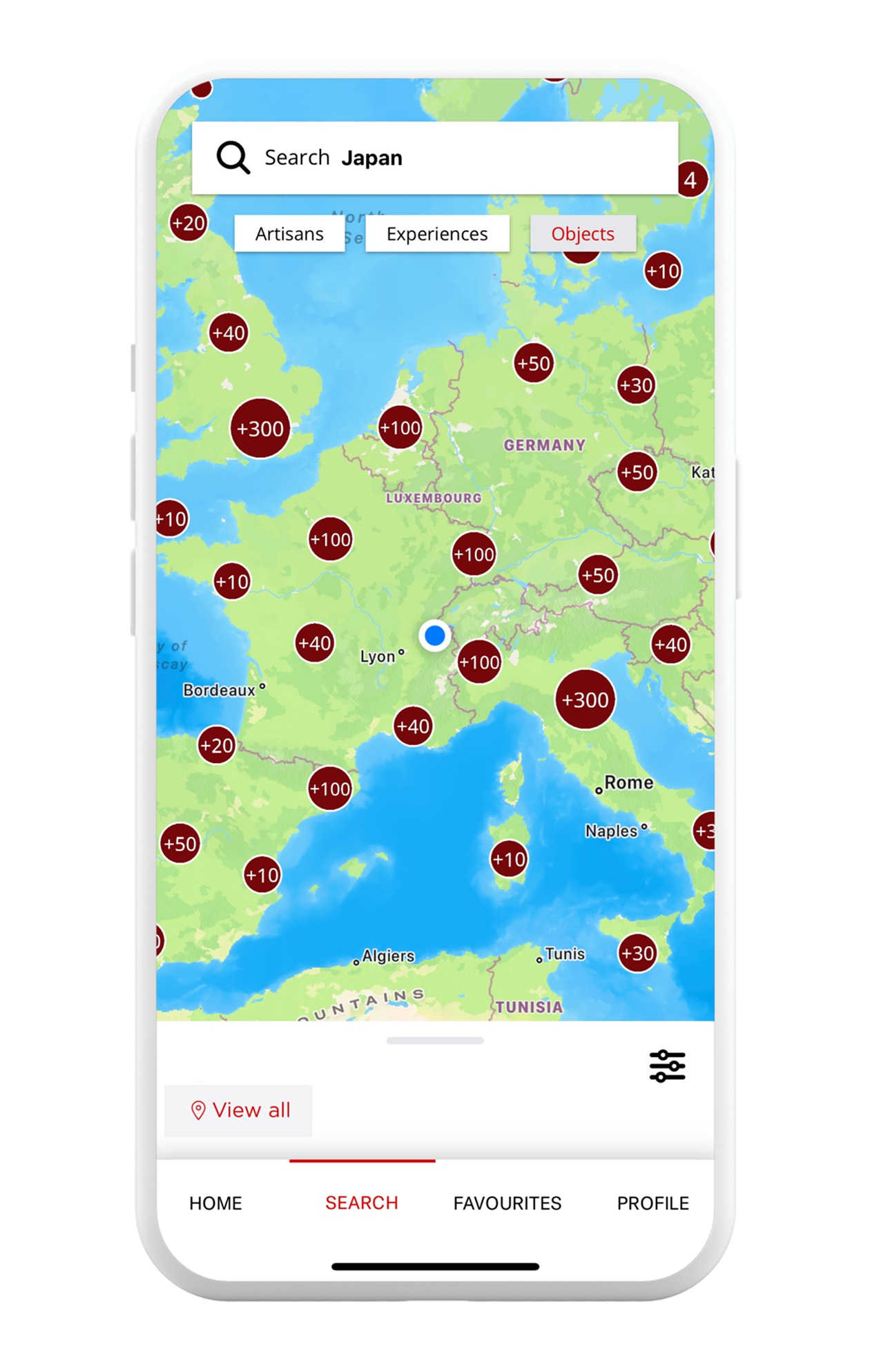Tap the View all button

[239, 1110]
